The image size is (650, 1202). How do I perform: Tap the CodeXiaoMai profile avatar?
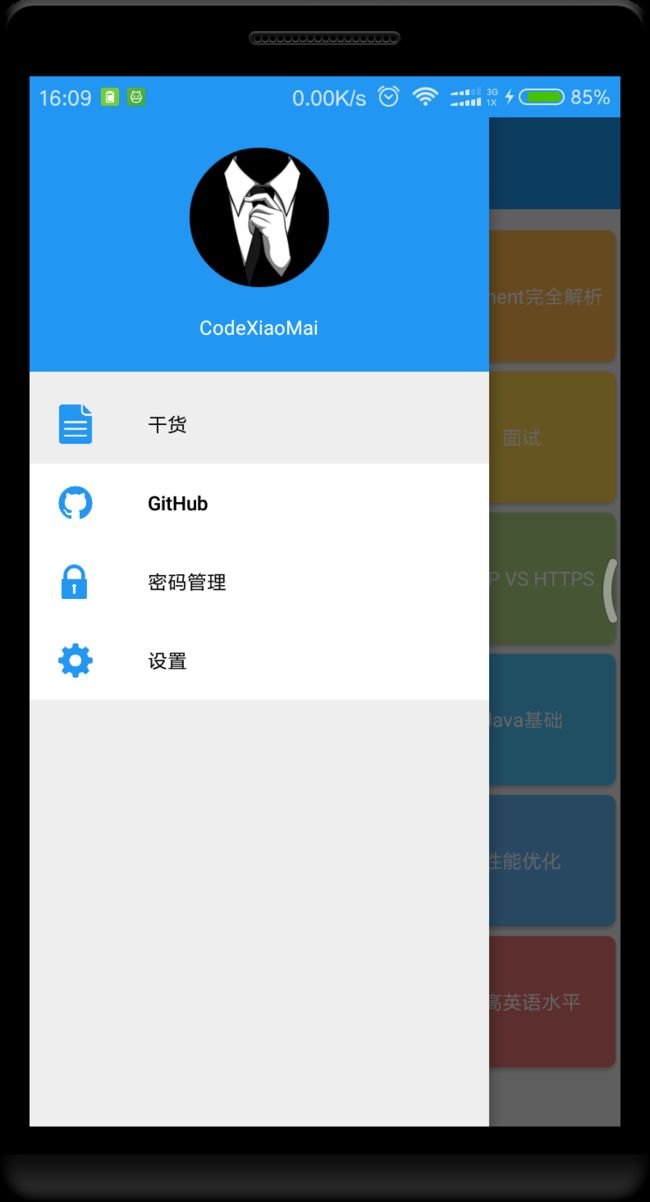[259, 217]
